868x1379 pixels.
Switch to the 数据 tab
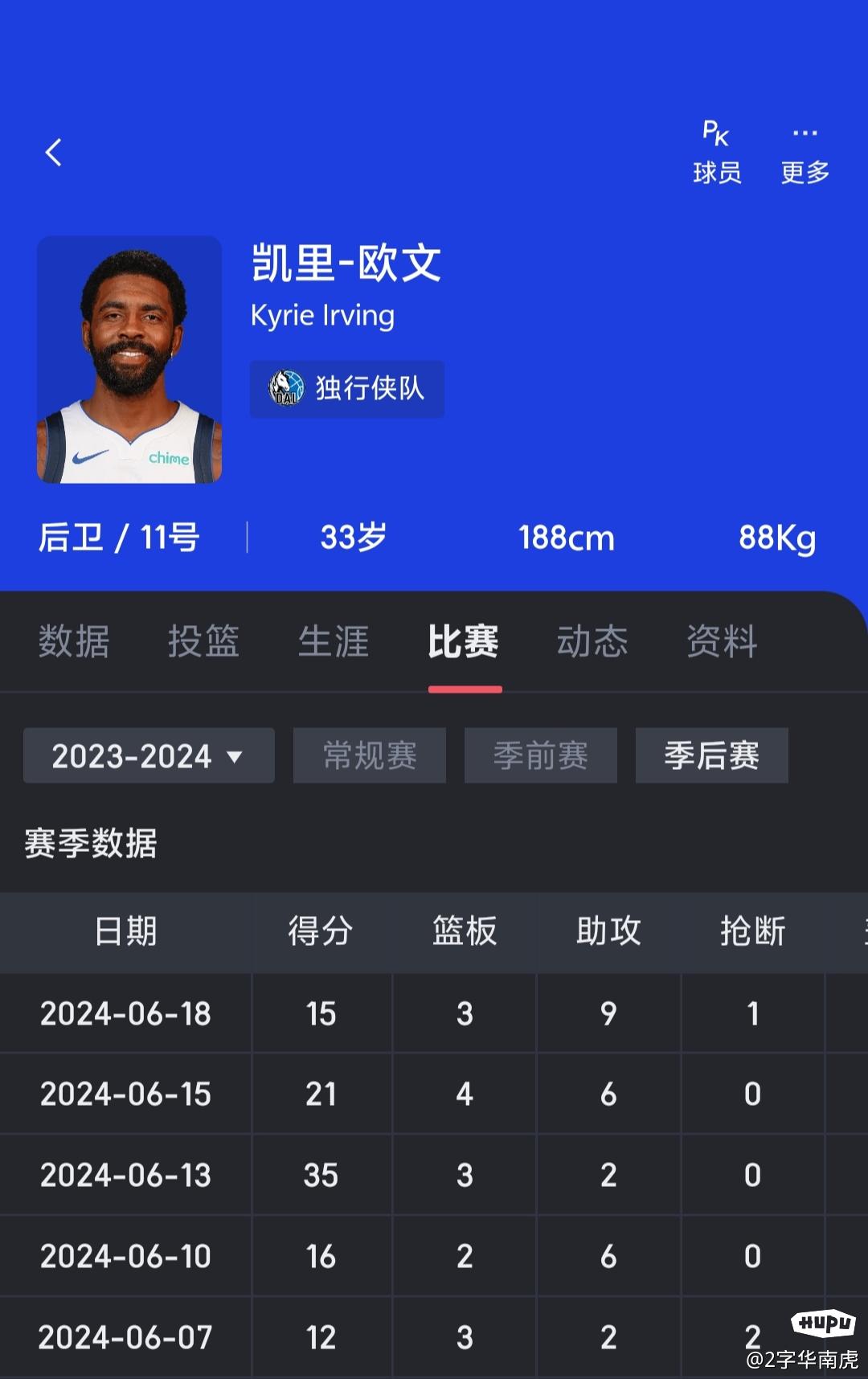[74, 642]
